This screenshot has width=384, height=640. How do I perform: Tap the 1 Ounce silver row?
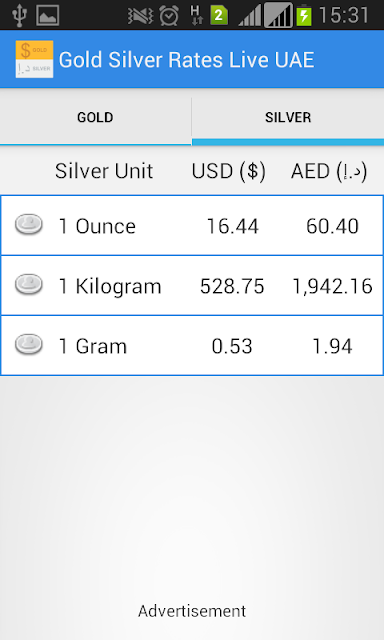pos(192,226)
